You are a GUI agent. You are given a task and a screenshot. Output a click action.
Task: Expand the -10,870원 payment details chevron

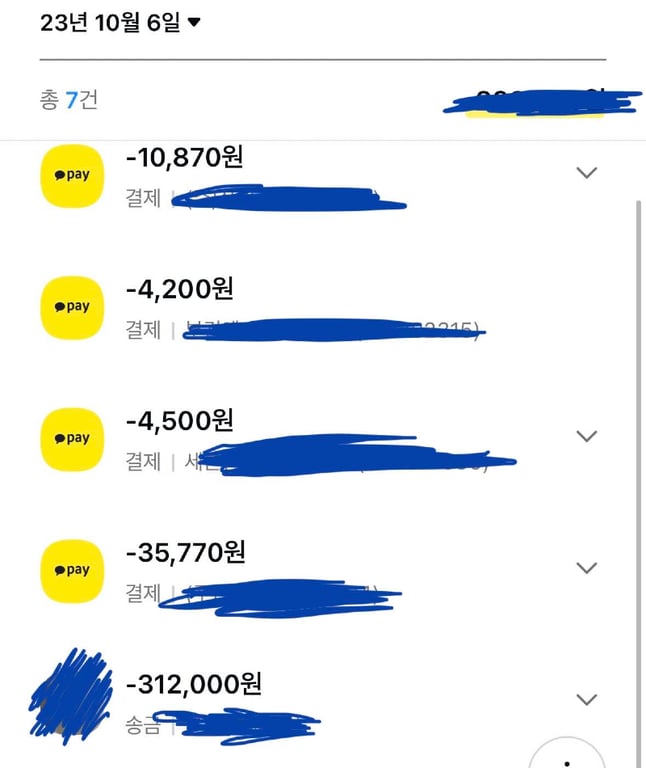click(x=587, y=172)
